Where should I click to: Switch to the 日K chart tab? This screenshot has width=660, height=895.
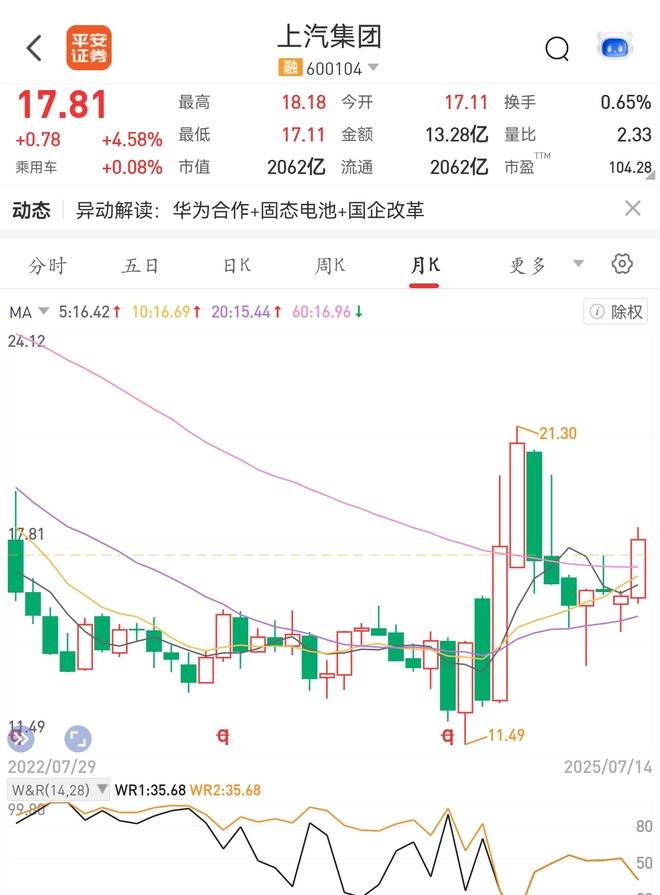(x=236, y=265)
